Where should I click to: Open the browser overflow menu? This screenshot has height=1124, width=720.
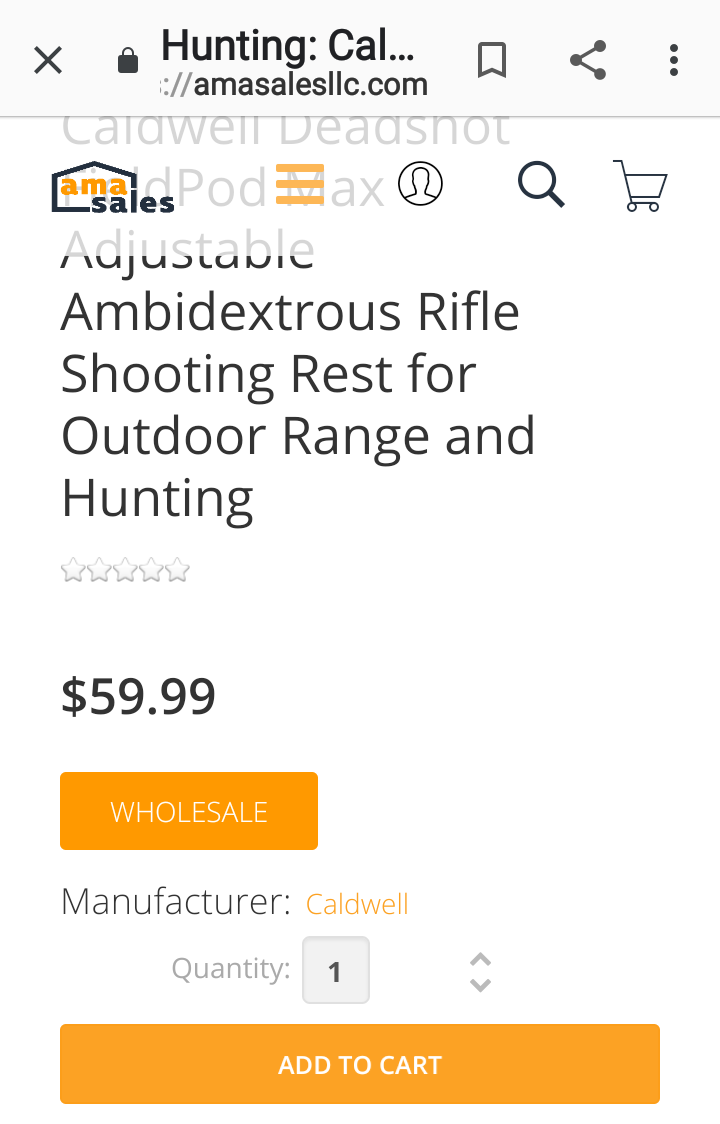674,61
